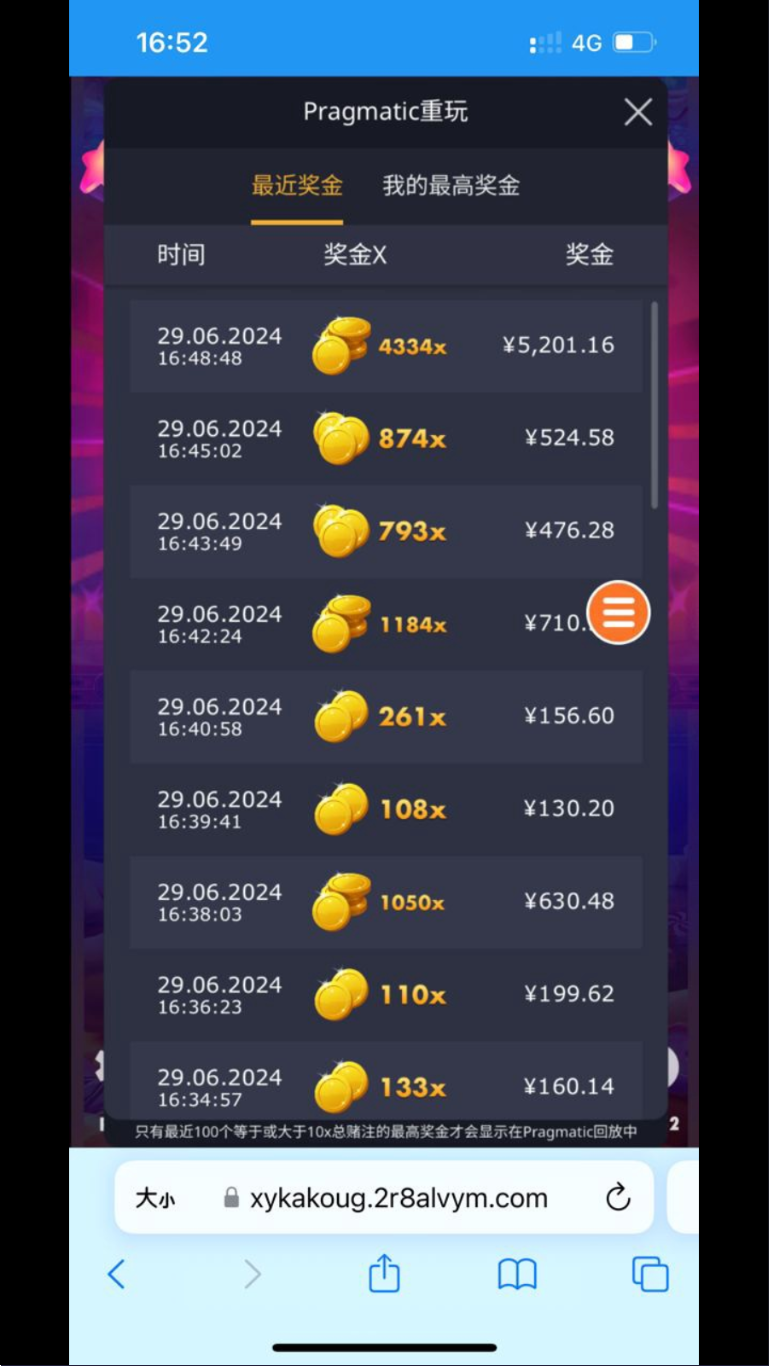Viewport: 769px width, 1366px height.
Task: Switch to the 我的最高奖金 tab
Action: point(451,186)
